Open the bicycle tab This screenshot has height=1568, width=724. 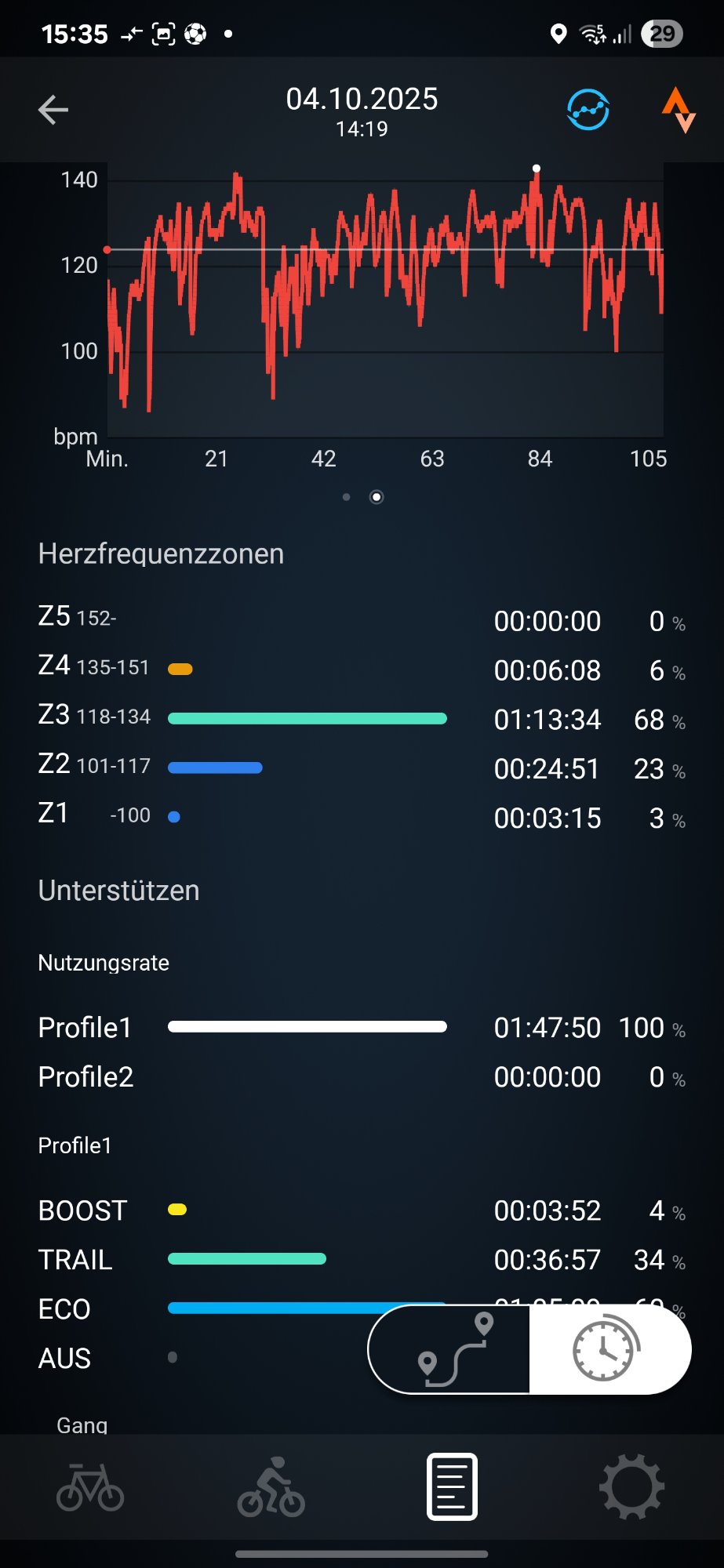pos(90,1486)
